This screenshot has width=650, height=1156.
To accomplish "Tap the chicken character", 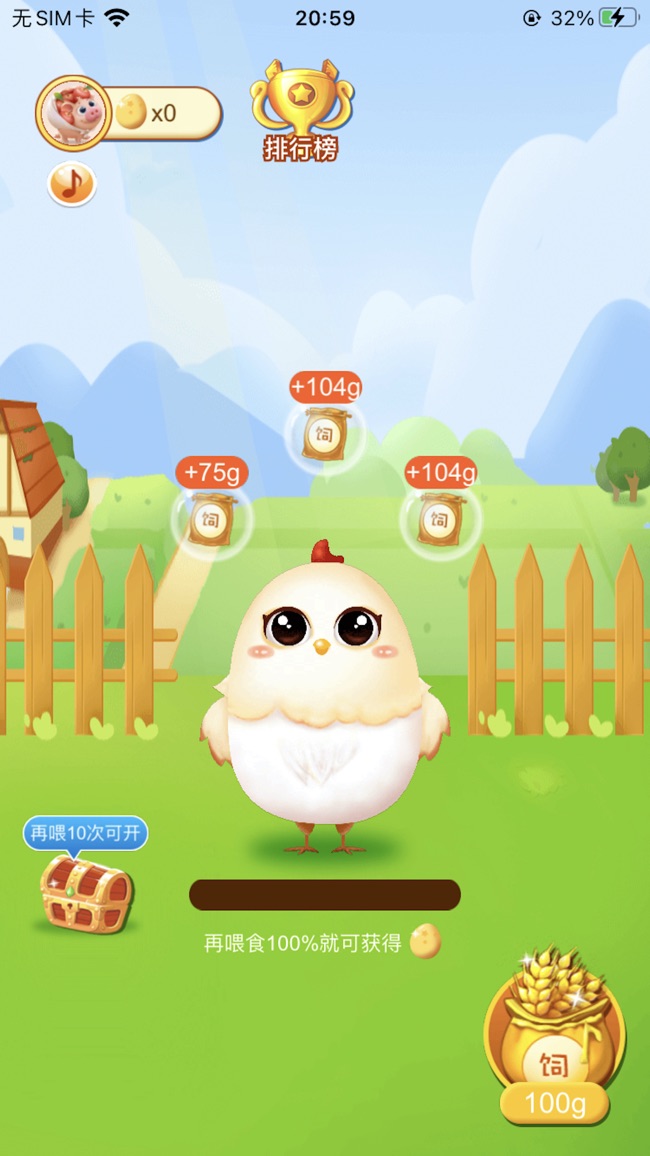I will 324,700.
